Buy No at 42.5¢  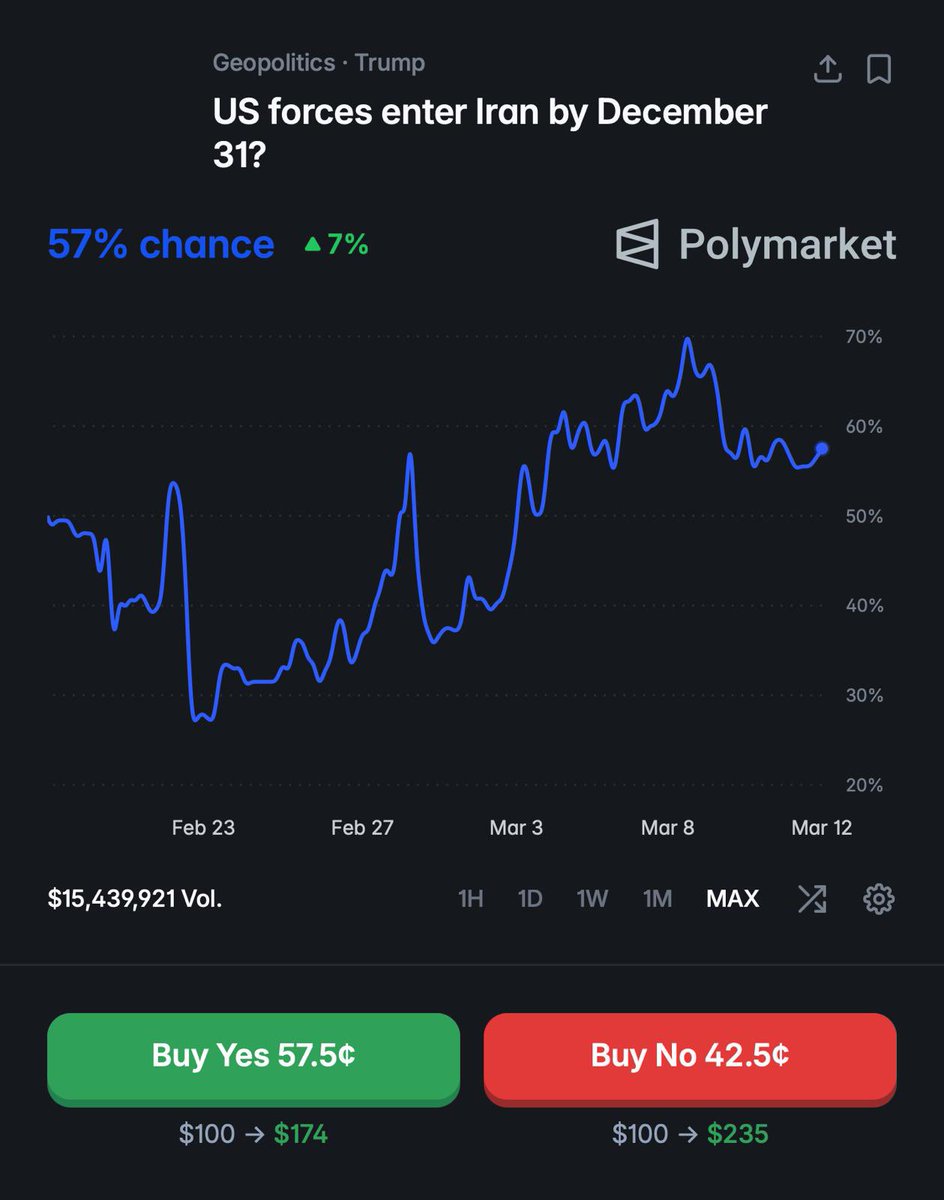pos(690,1055)
